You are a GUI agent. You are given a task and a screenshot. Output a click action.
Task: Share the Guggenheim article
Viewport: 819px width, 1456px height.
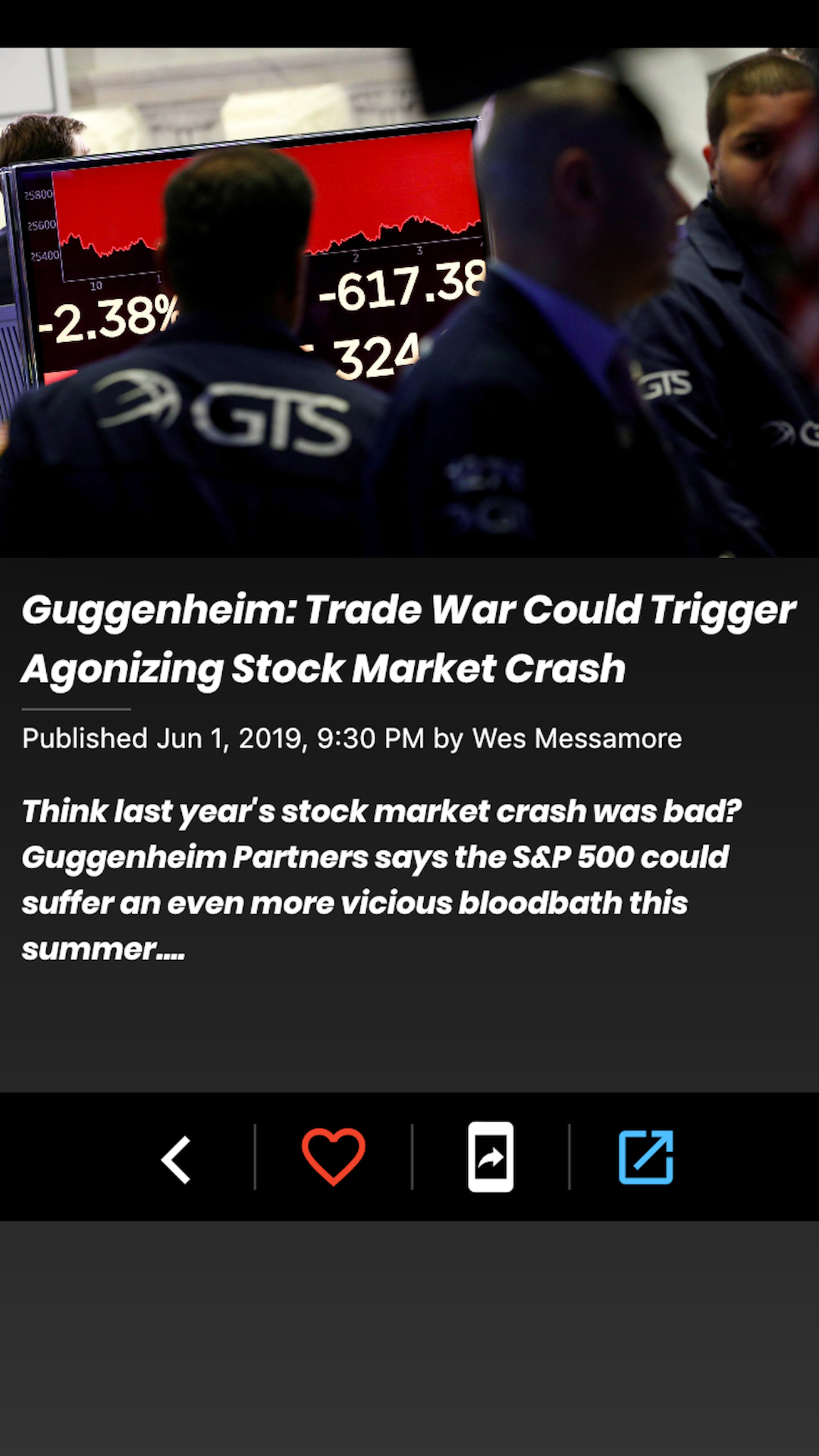(491, 1157)
